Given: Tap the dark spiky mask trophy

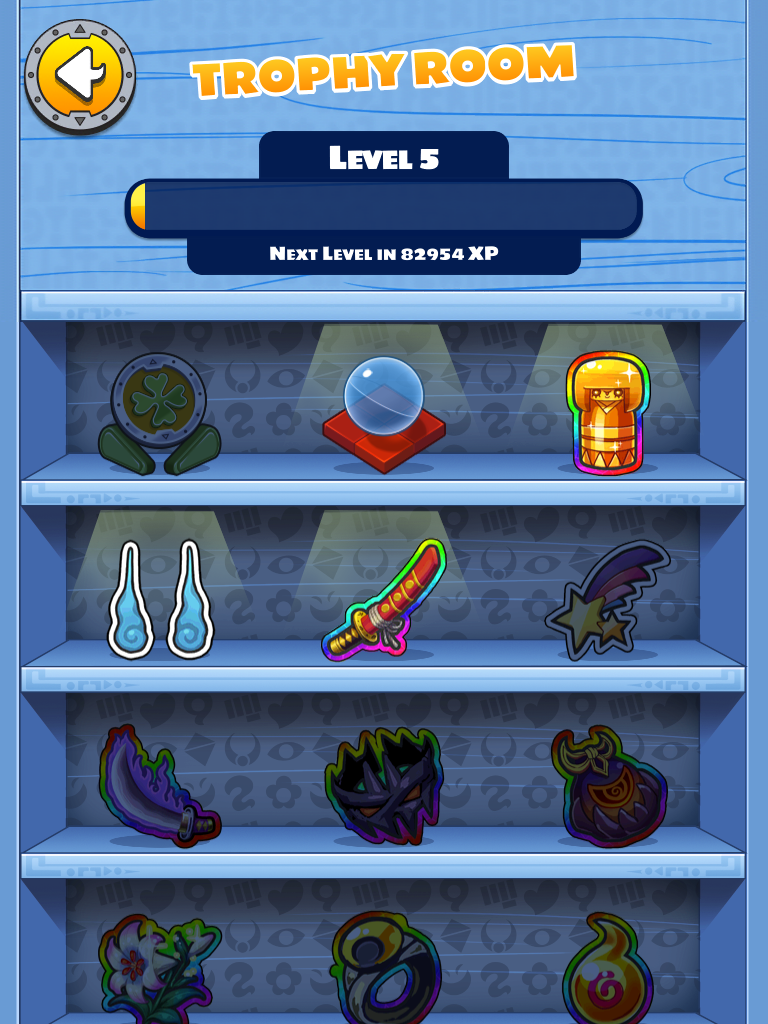Looking at the screenshot, I should [385, 786].
